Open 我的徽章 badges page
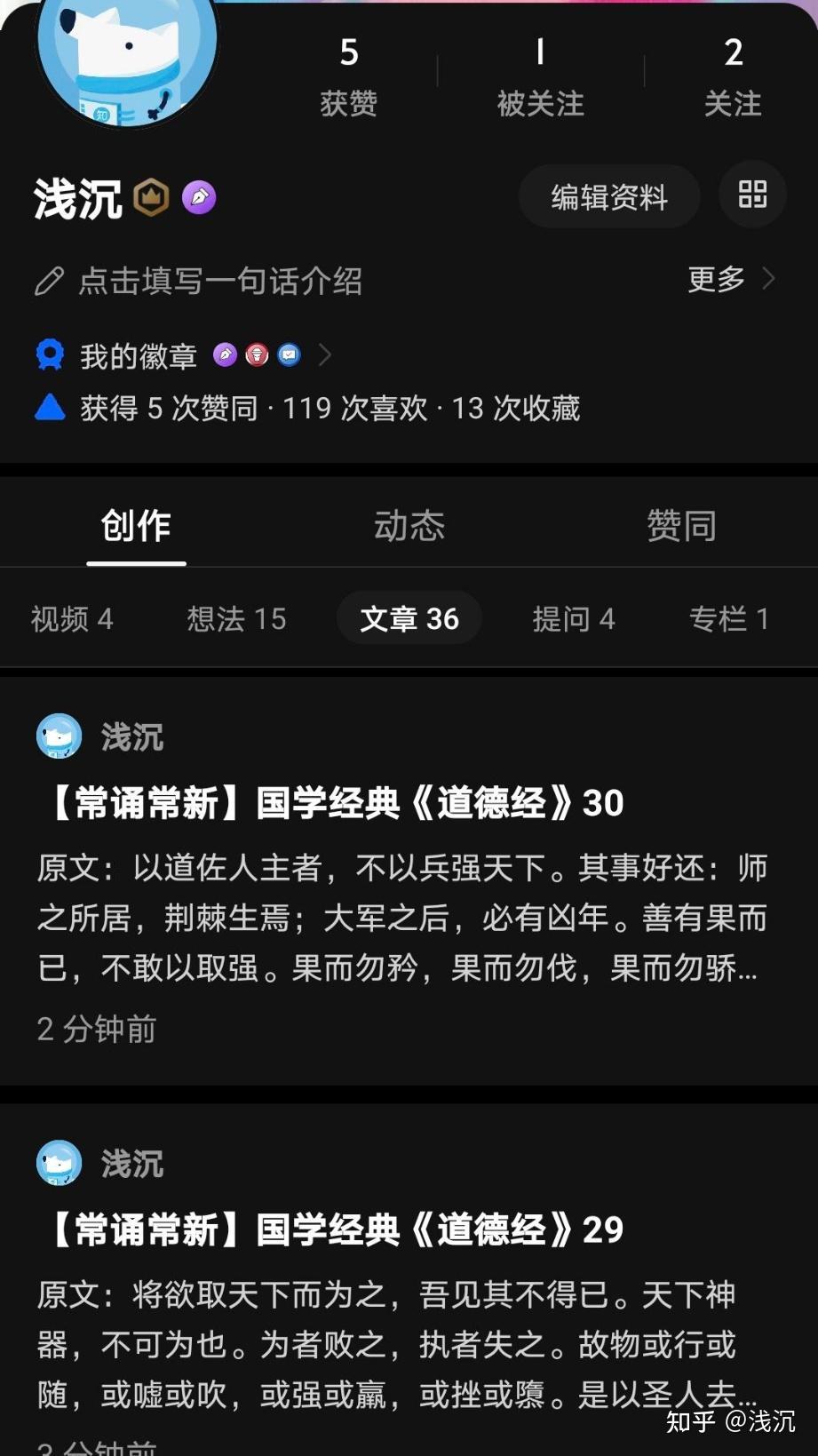This screenshot has height=1456, width=818. (139, 356)
